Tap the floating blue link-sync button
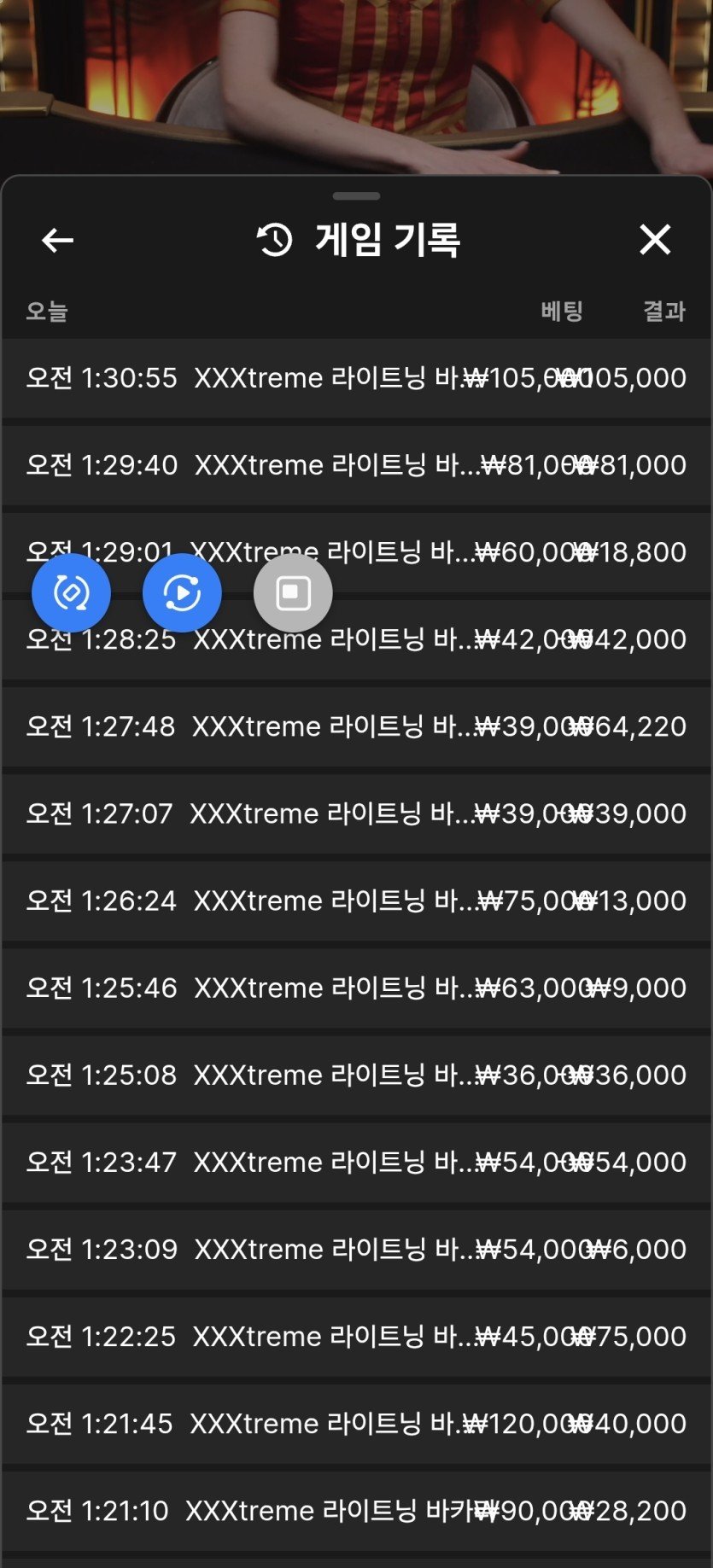 [71, 592]
